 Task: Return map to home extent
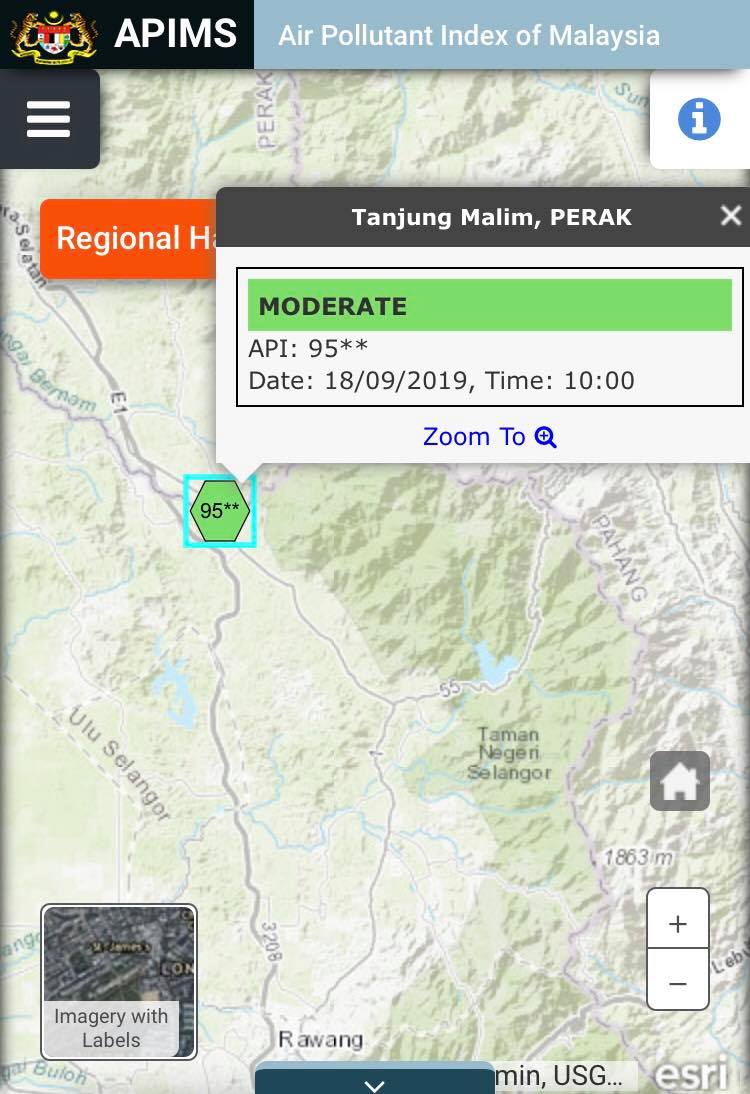pyautogui.click(x=680, y=781)
